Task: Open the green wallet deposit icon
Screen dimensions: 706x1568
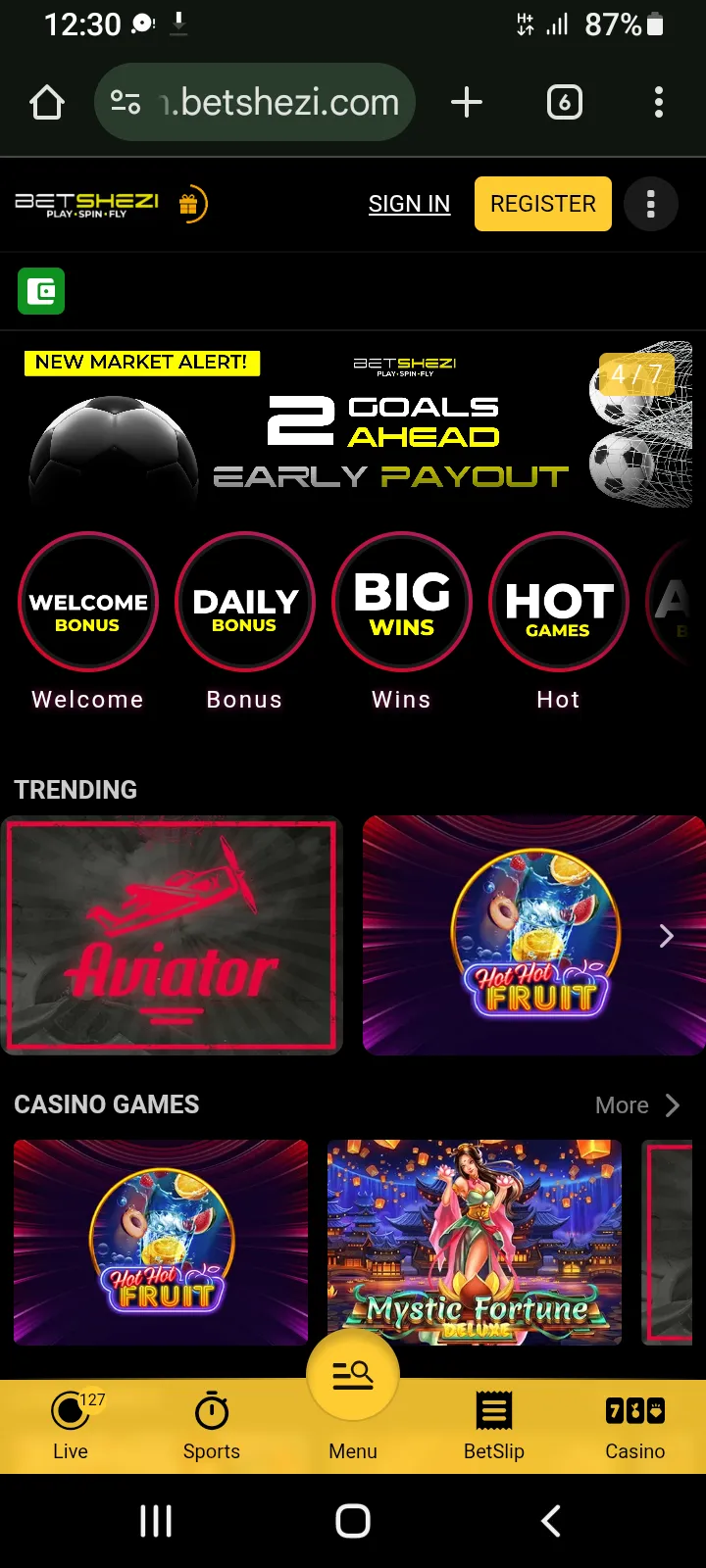Action: click(x=40, y=291)
